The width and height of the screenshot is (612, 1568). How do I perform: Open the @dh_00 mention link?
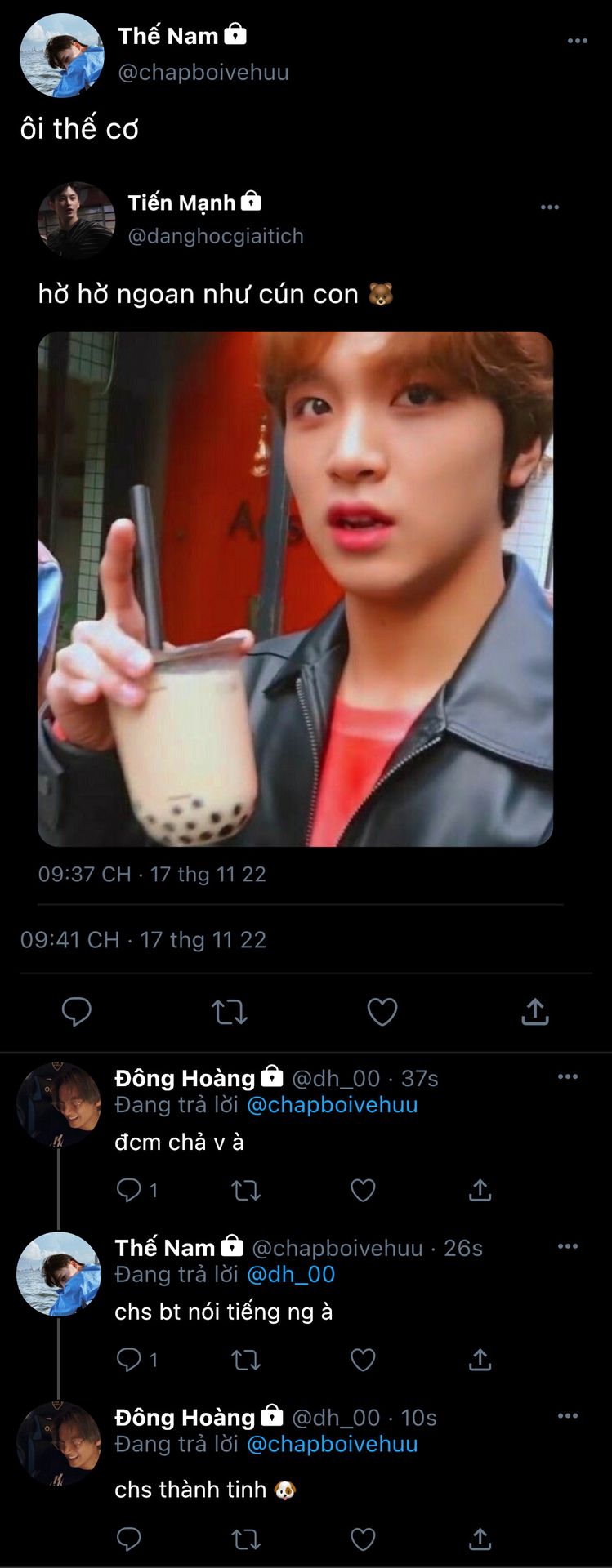coord(291,1275)
